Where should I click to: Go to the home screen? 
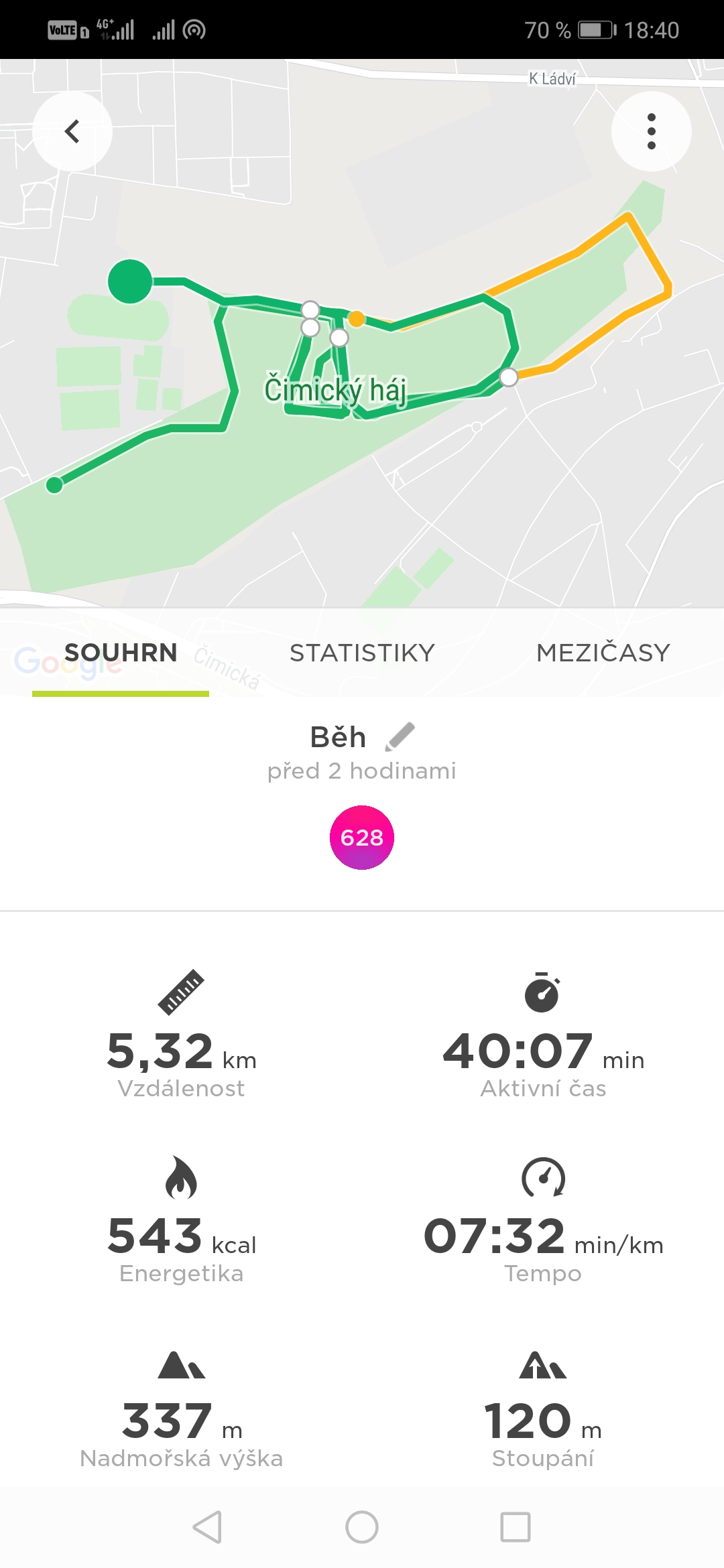(x=362, y=1527)
